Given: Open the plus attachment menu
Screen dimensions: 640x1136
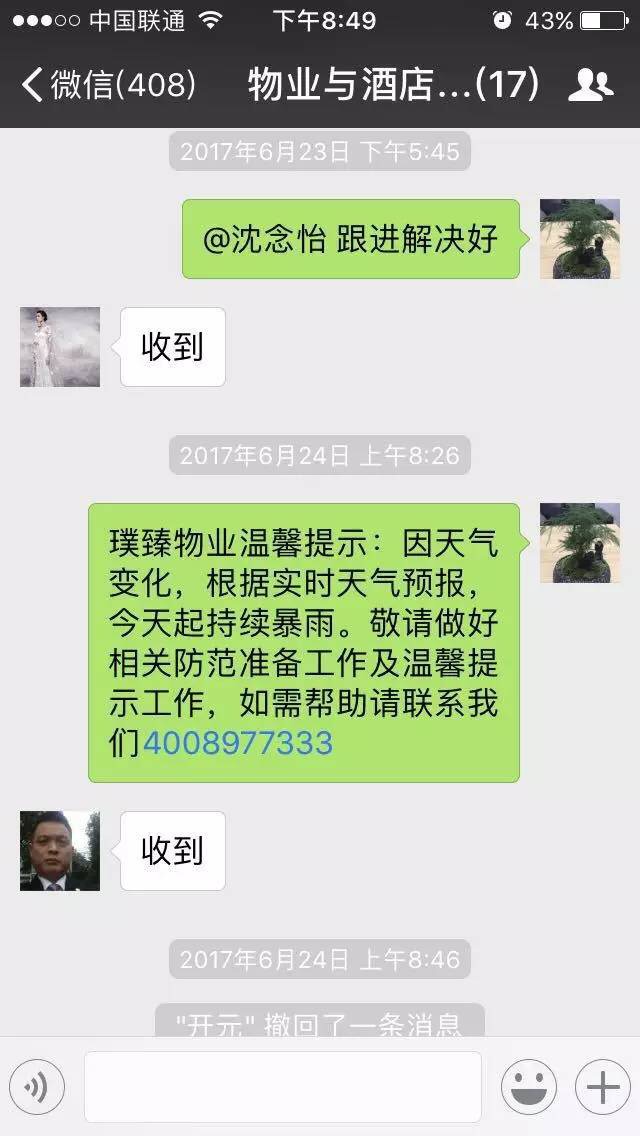Looking at the screenshot, I should (602, 1087).
